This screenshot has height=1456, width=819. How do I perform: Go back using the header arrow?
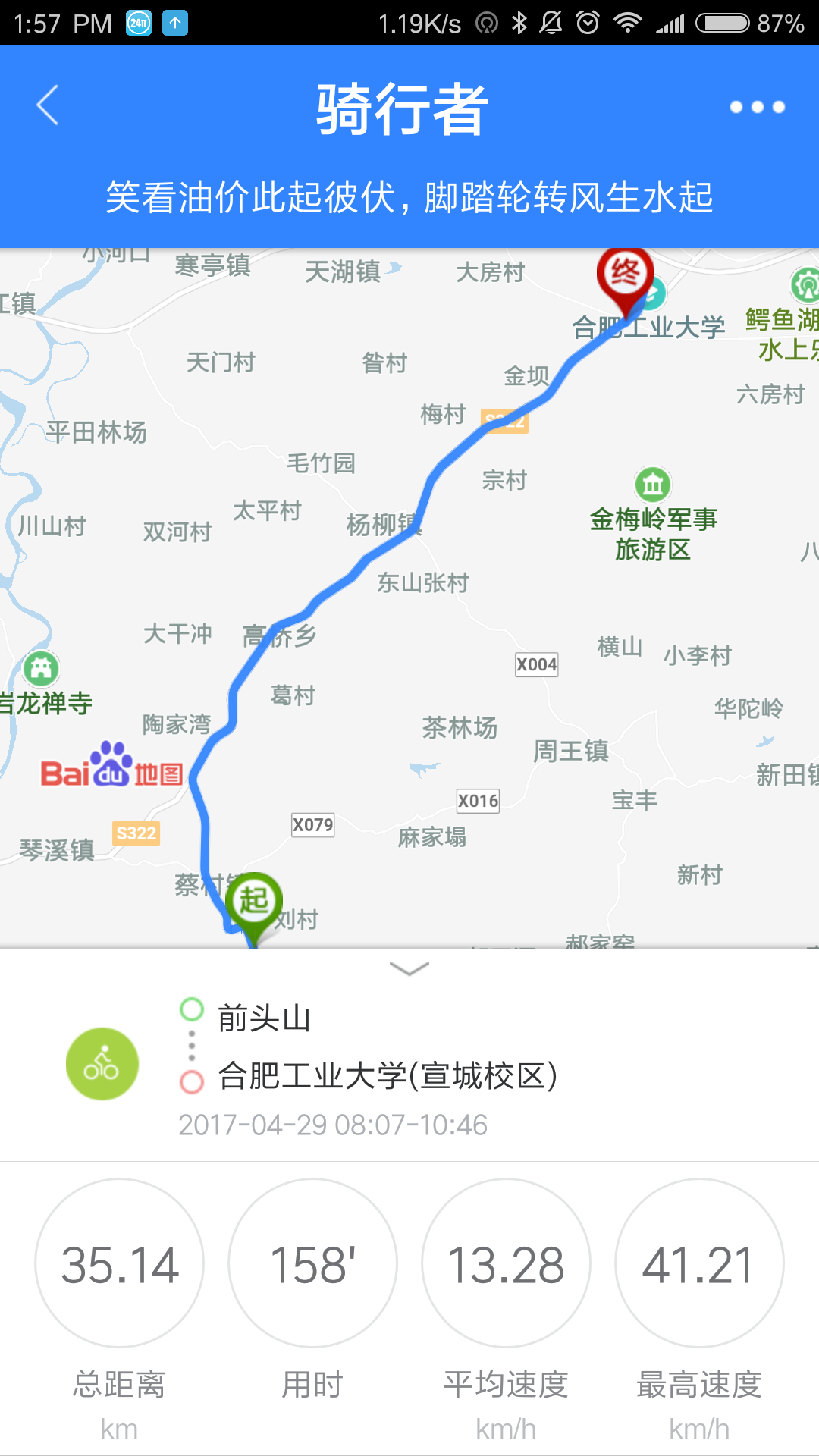click(48, 105)
